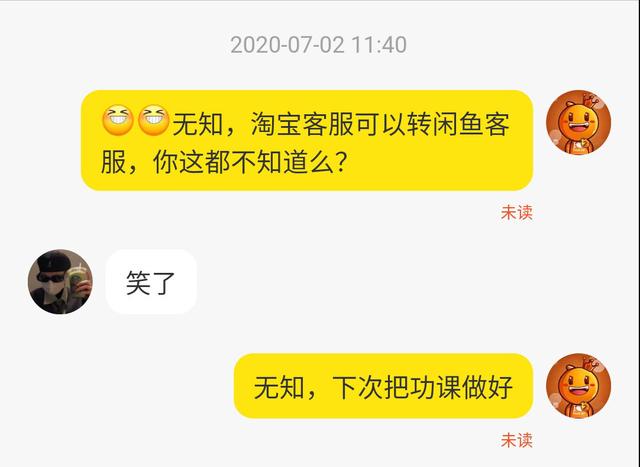Tap the orange avatar beside the 淘宝客服 message
The width and height of the screenshot is (640, 467).
pyautogui.click(x=578, y=123)
